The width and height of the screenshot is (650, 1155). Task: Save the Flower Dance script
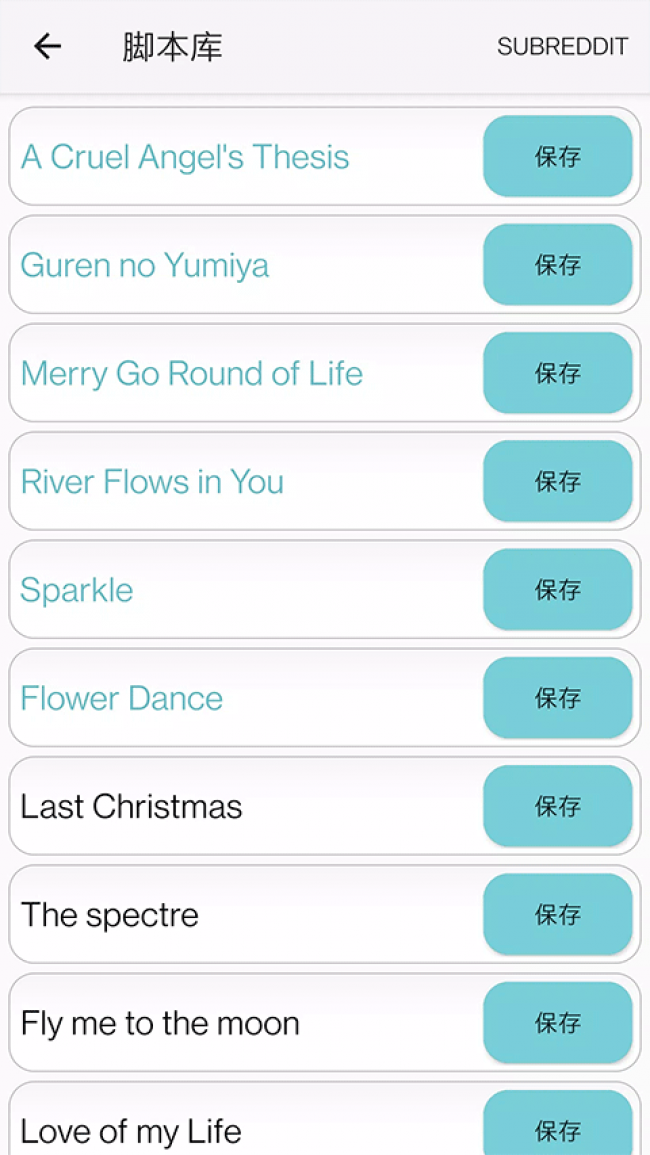(557, 698)
